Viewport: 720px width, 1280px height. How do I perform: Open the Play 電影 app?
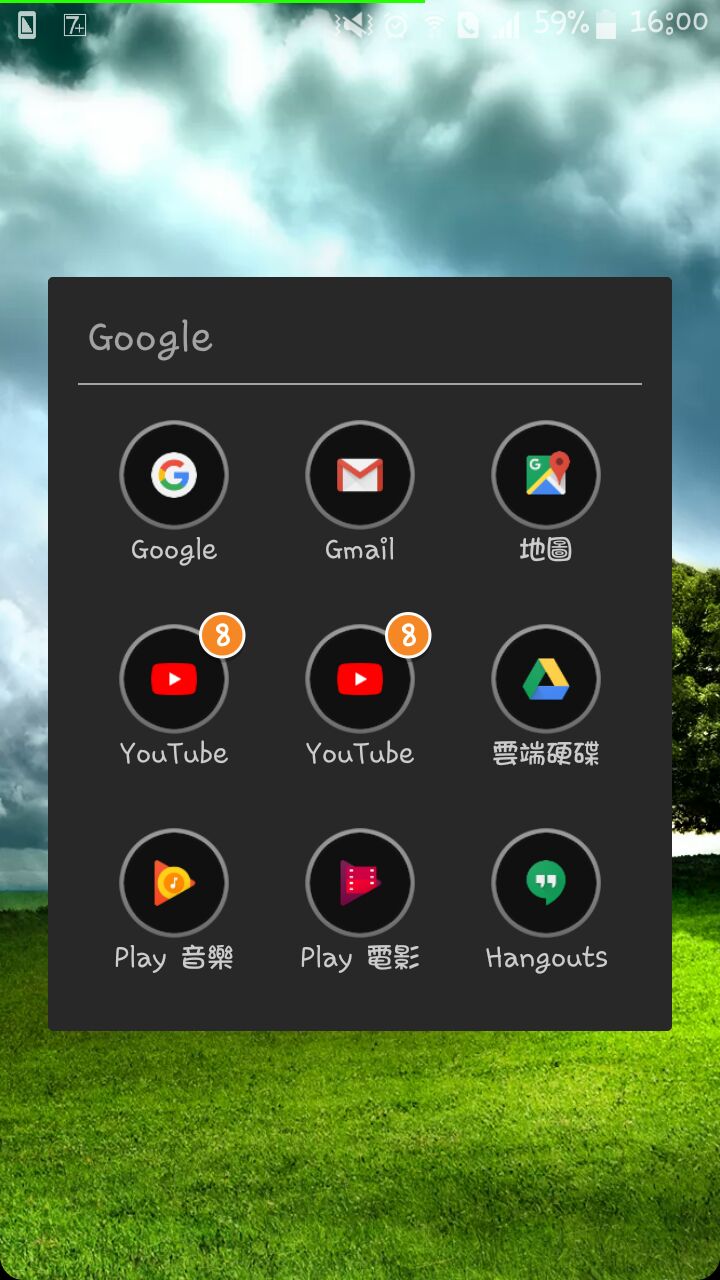pos(360,883)
